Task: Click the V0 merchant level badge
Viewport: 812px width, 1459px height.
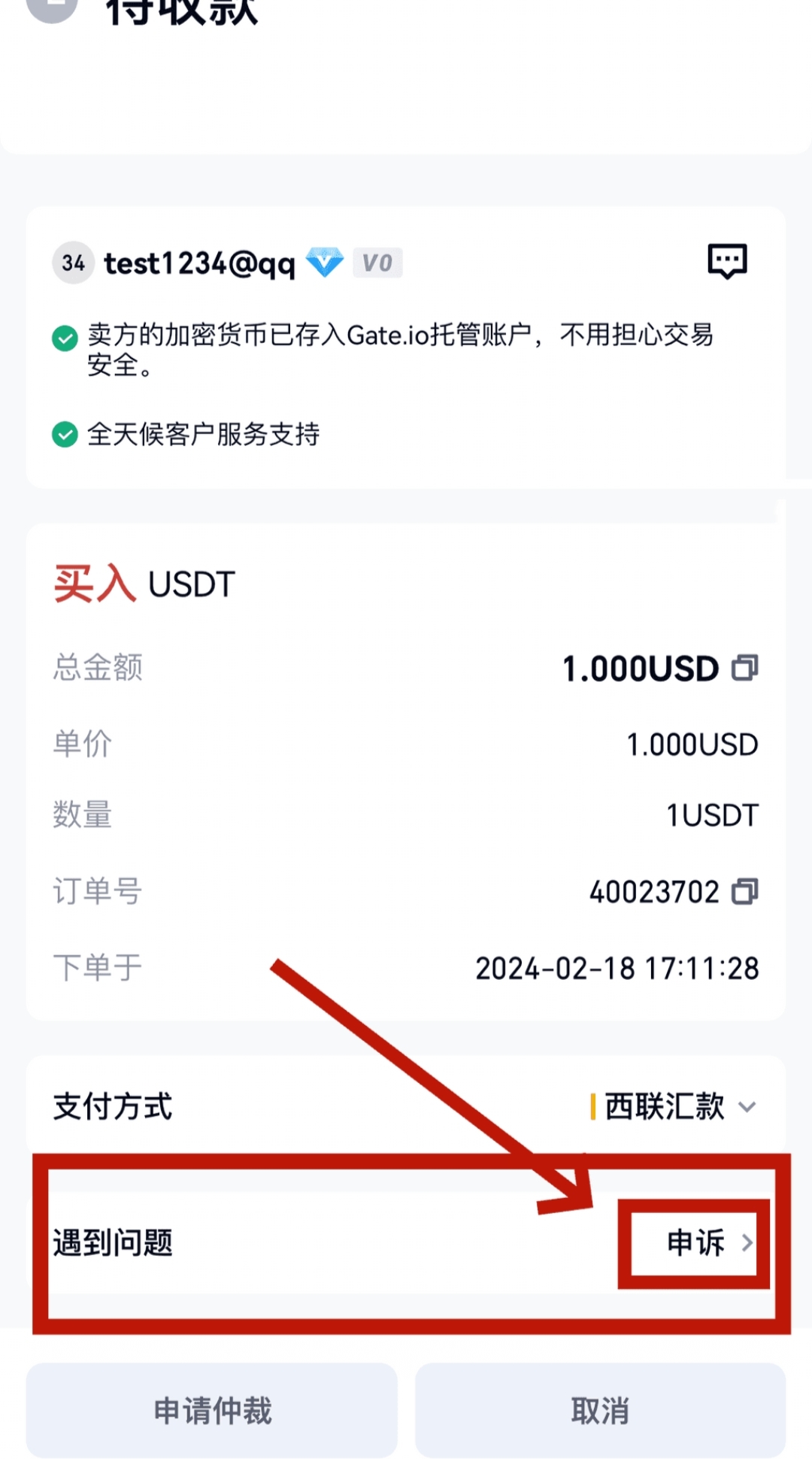Action: coord(377,263)
